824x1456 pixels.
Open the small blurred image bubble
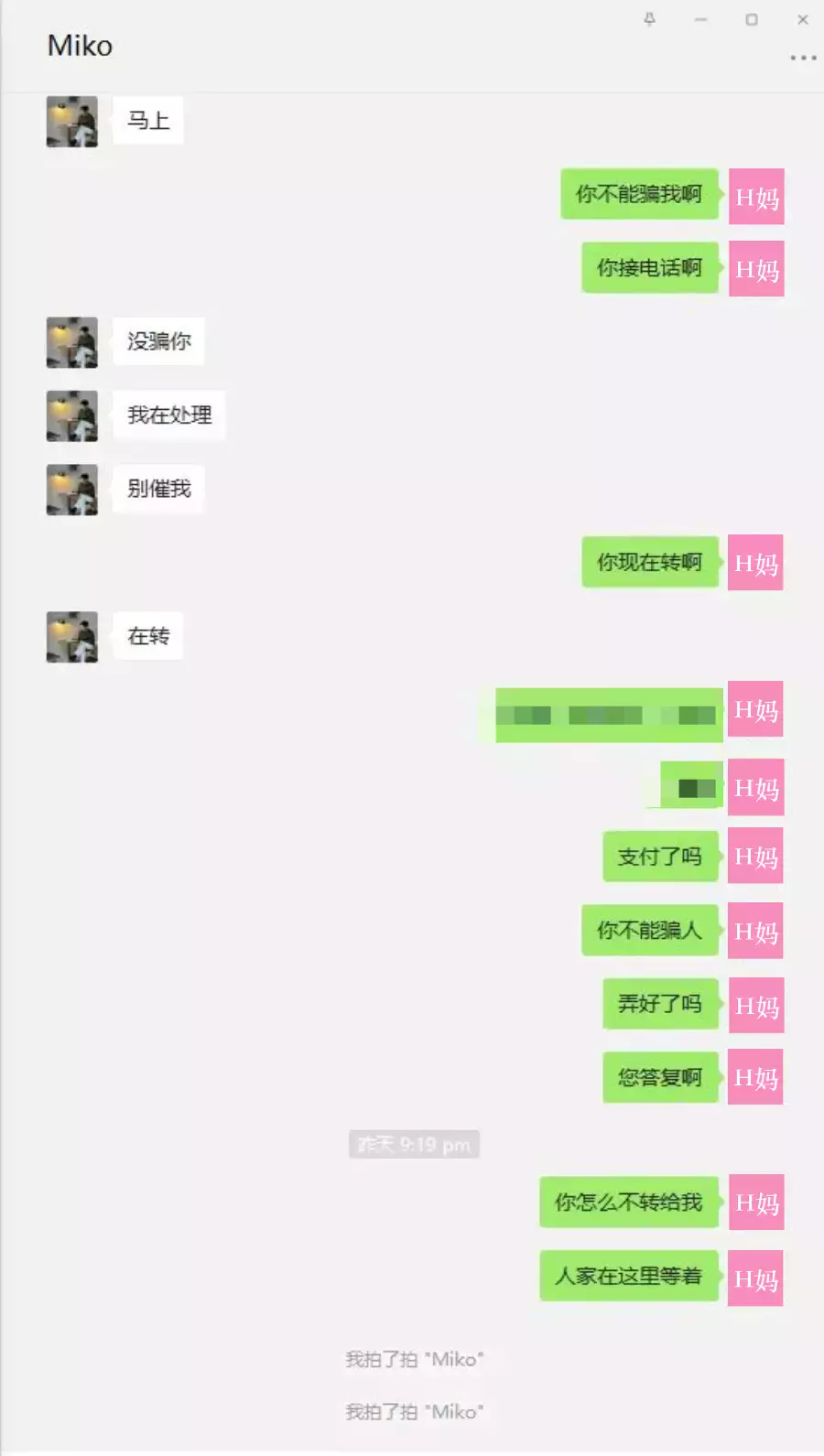pos(690,787)
